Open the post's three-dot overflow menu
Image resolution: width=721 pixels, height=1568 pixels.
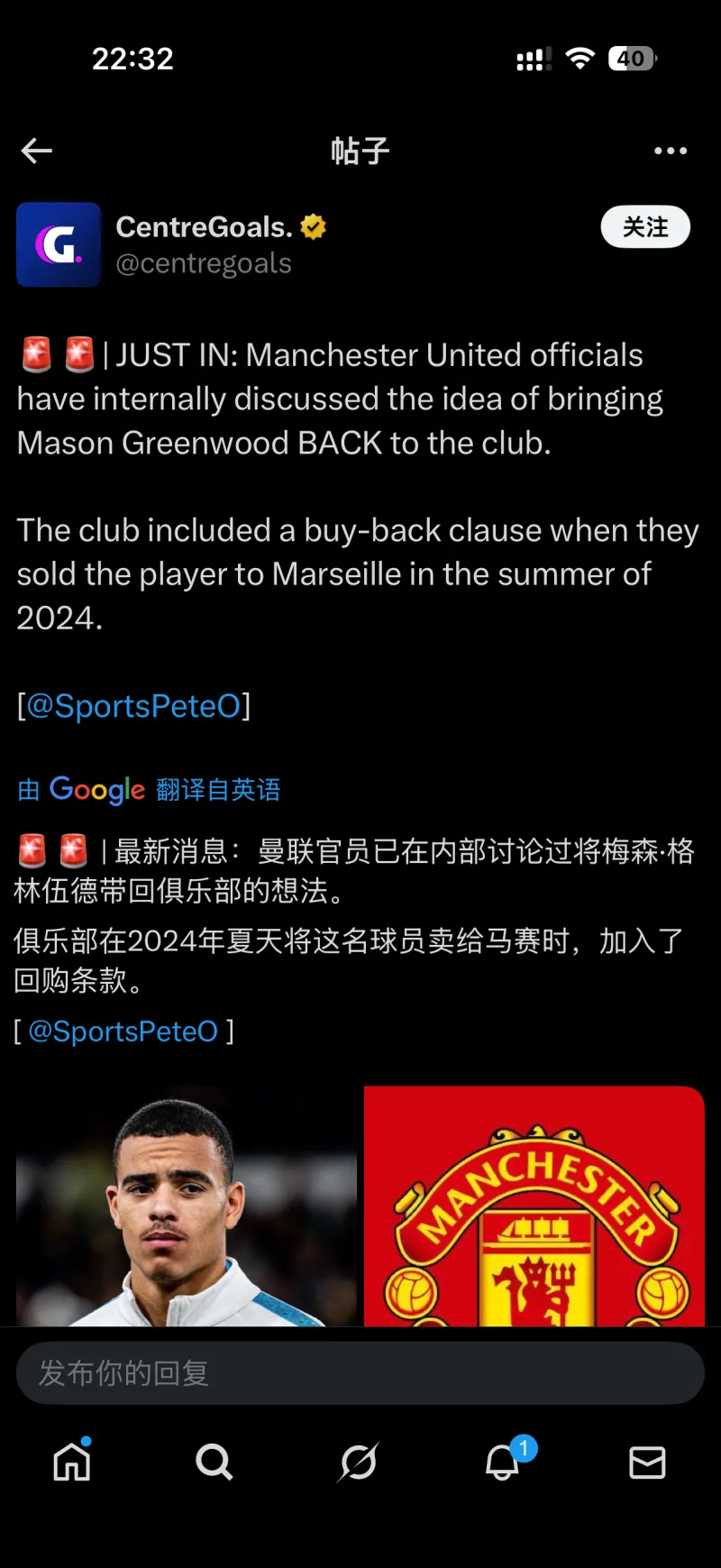[670, 151]
